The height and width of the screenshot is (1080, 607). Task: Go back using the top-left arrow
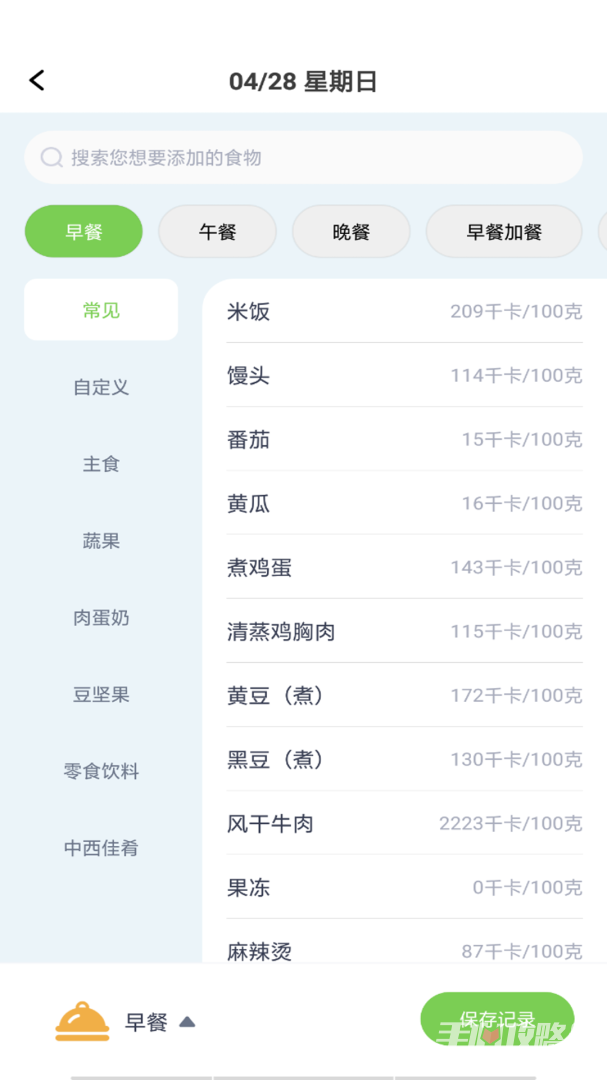(x=37, y=81)
